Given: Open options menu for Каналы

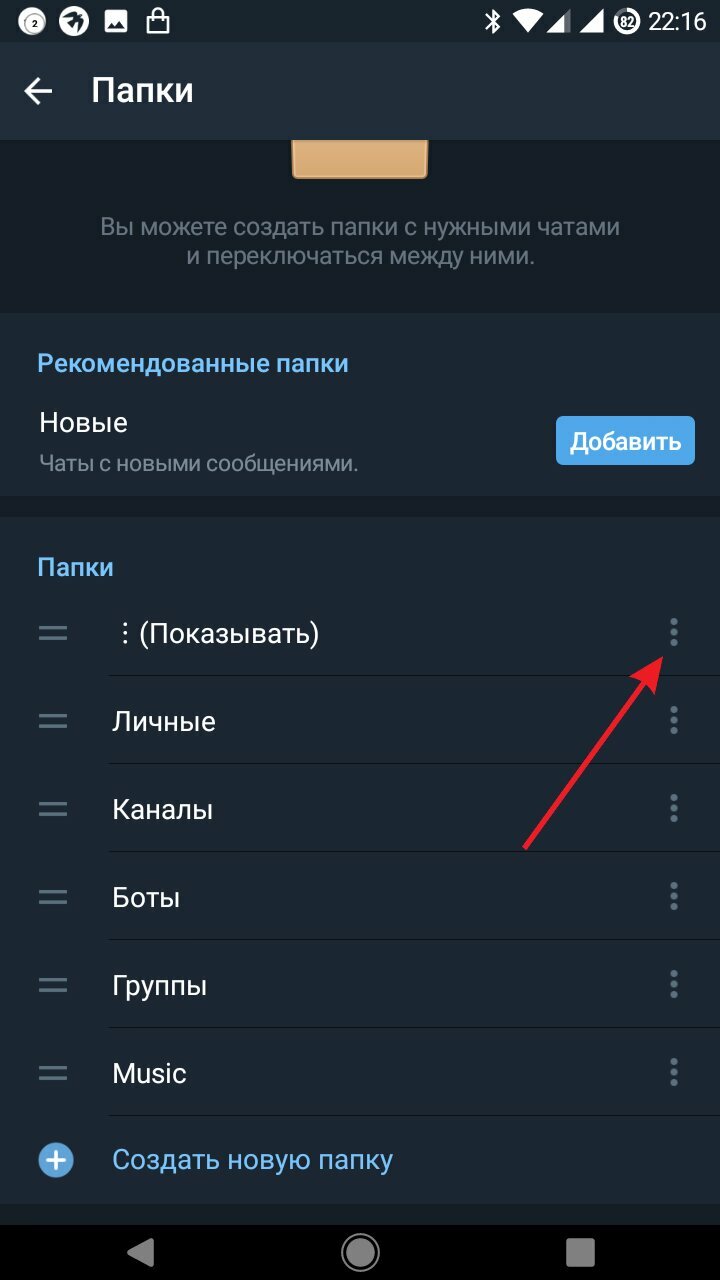Looking at the screenshot, I should click(673, 808).
